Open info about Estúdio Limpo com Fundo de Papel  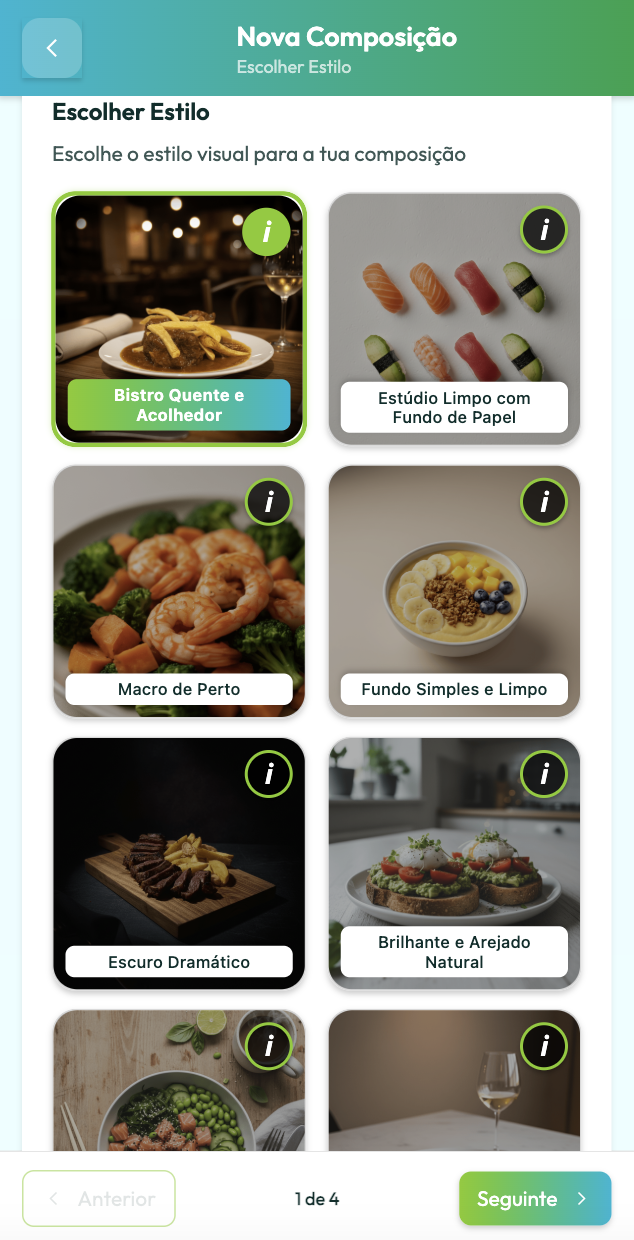pyautogui.click(x=544, y=231)
